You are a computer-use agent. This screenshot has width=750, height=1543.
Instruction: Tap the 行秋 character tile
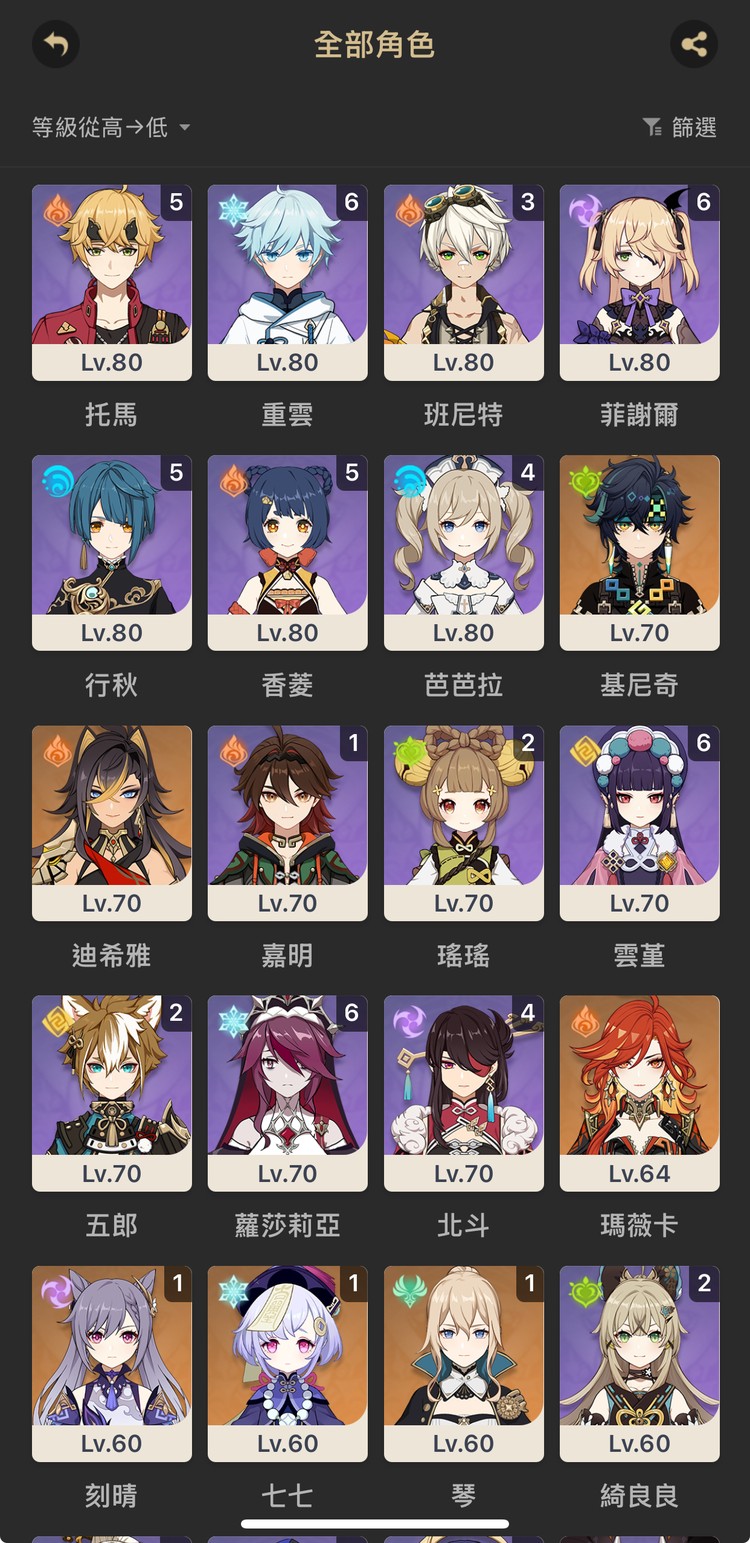click(x=111, y=552)
